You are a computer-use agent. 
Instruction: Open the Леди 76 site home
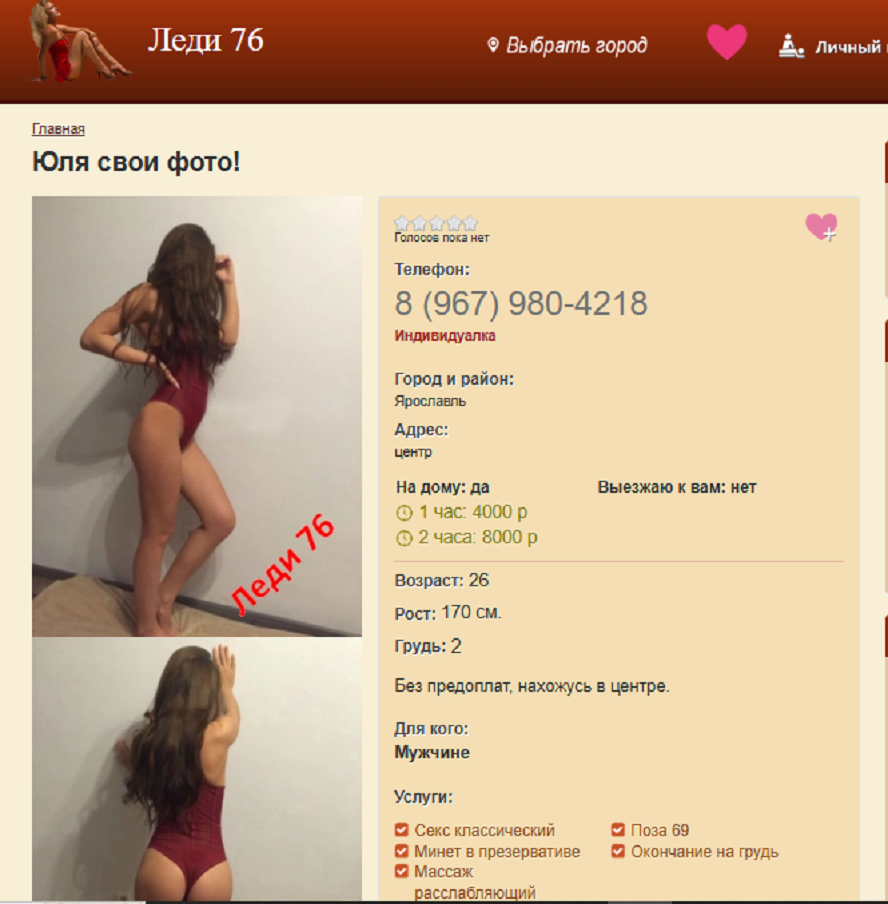point(205,40)
